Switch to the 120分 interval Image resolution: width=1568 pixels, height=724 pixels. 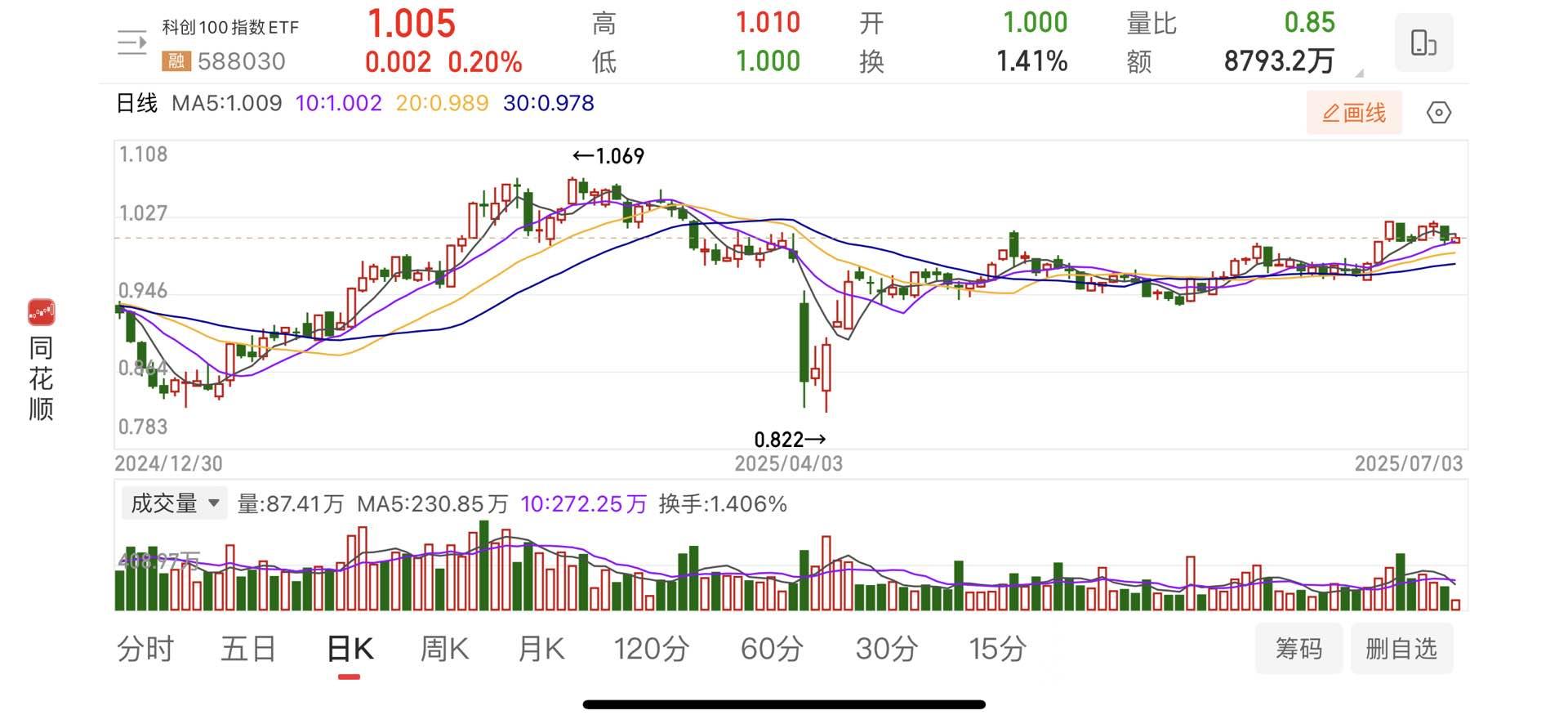651,649
